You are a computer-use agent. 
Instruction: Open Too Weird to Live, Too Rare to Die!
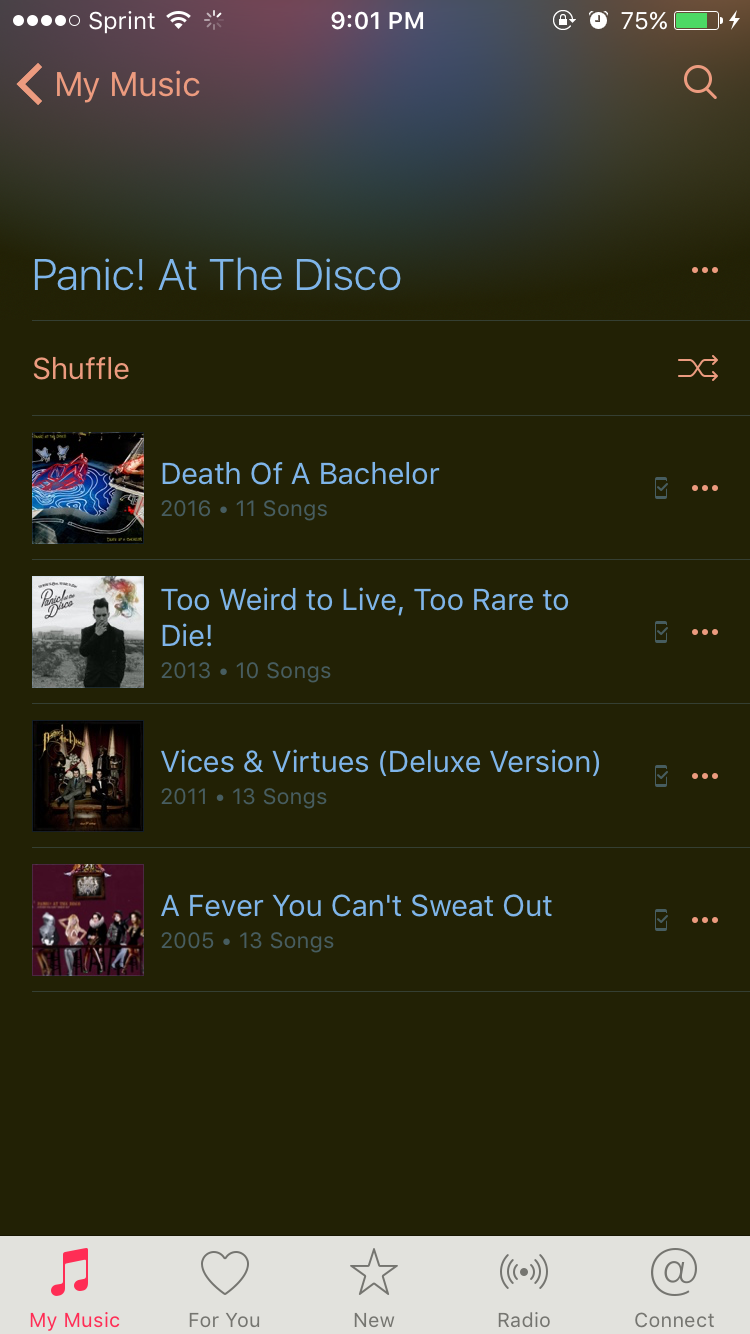(391, 632)
